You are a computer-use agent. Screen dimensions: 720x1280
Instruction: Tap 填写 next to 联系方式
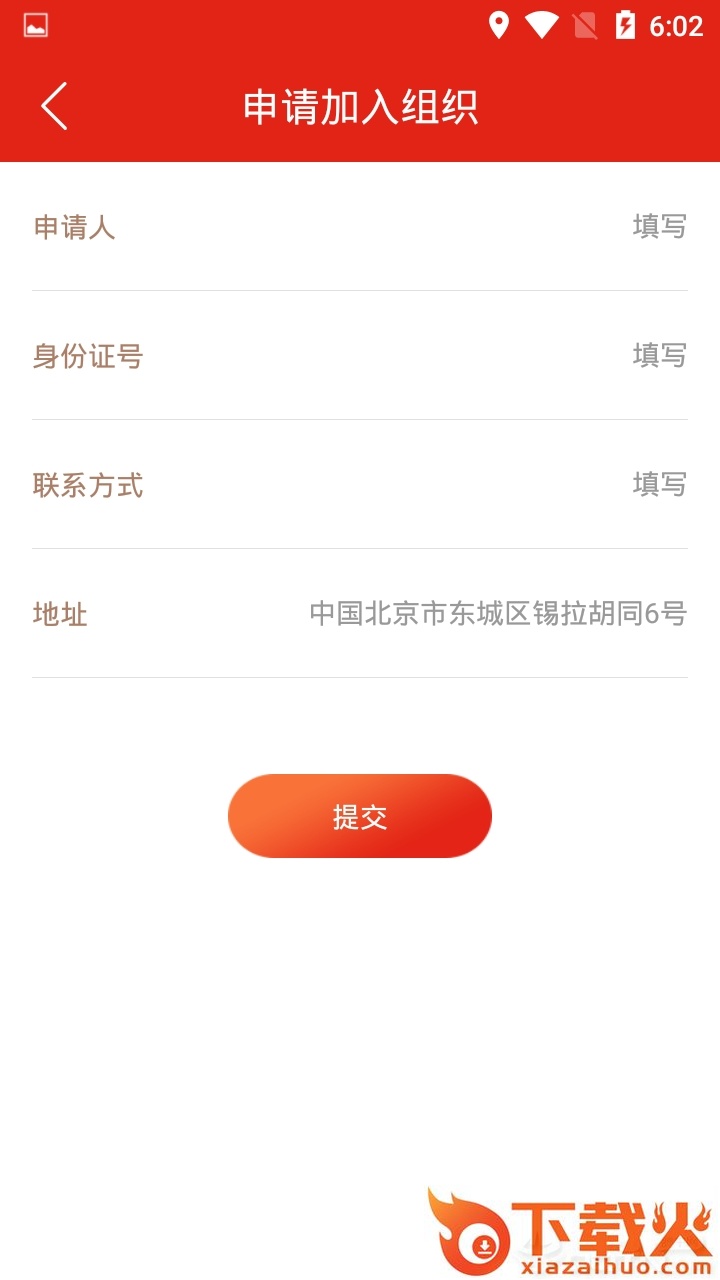click(x=658, y=487)
